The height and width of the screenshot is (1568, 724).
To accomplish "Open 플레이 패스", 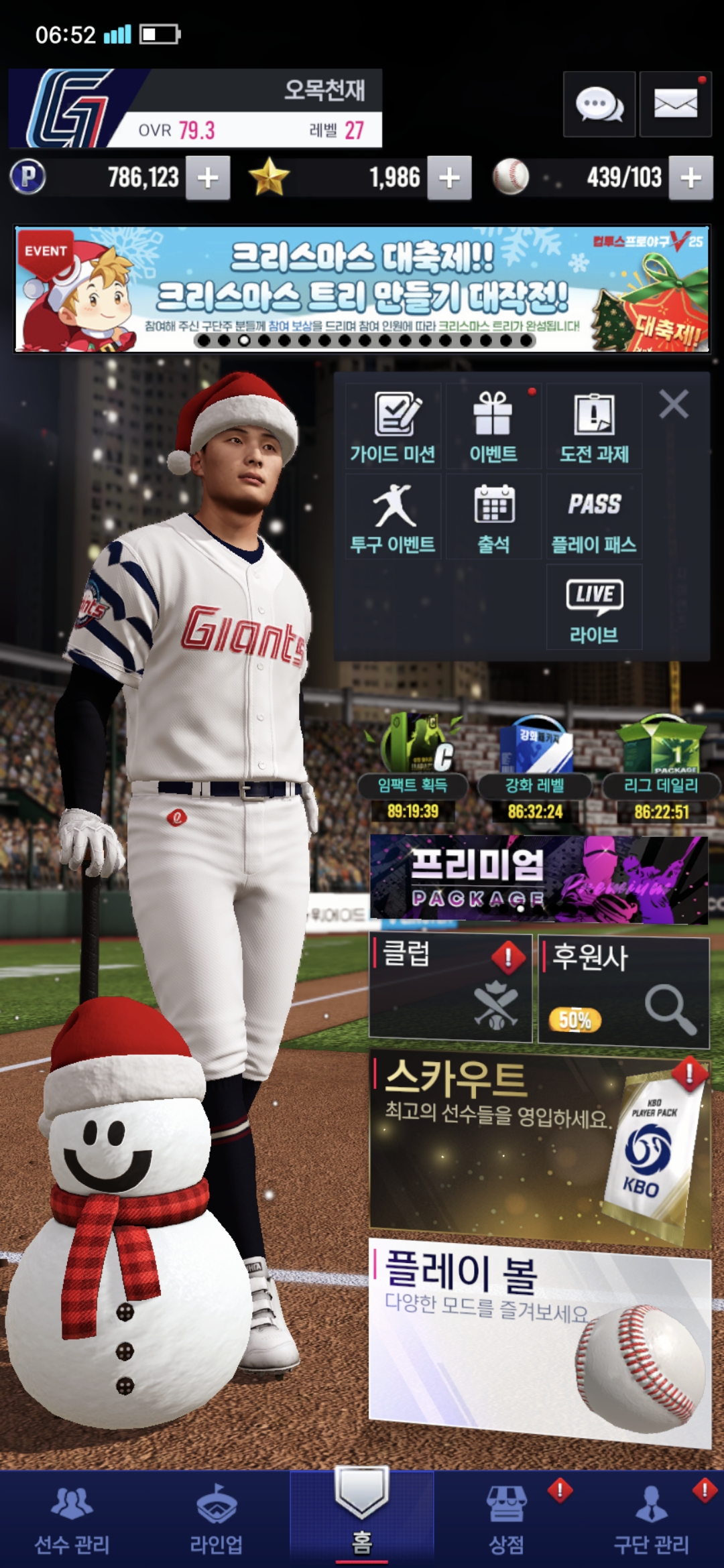I will (594, 517).
